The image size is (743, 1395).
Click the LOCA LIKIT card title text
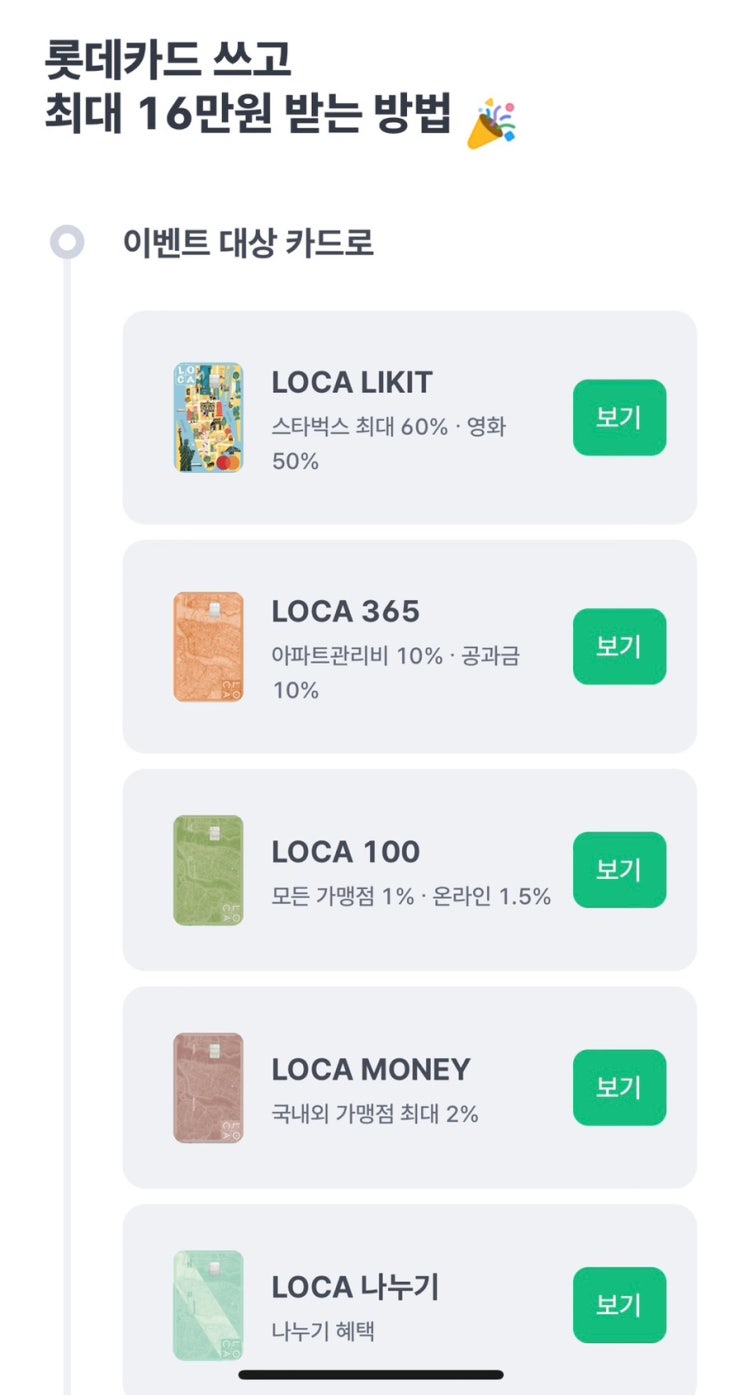point(352,382)
